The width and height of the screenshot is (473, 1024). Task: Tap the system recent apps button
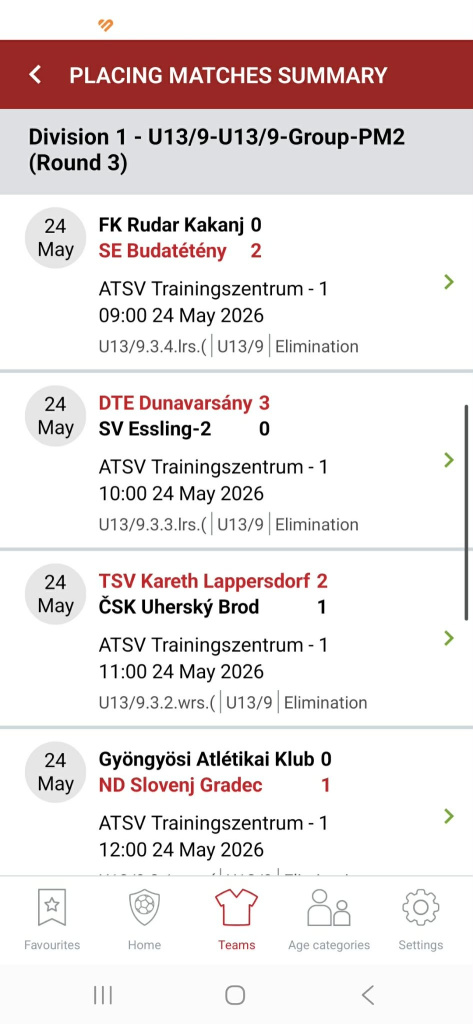pos(103,995)
